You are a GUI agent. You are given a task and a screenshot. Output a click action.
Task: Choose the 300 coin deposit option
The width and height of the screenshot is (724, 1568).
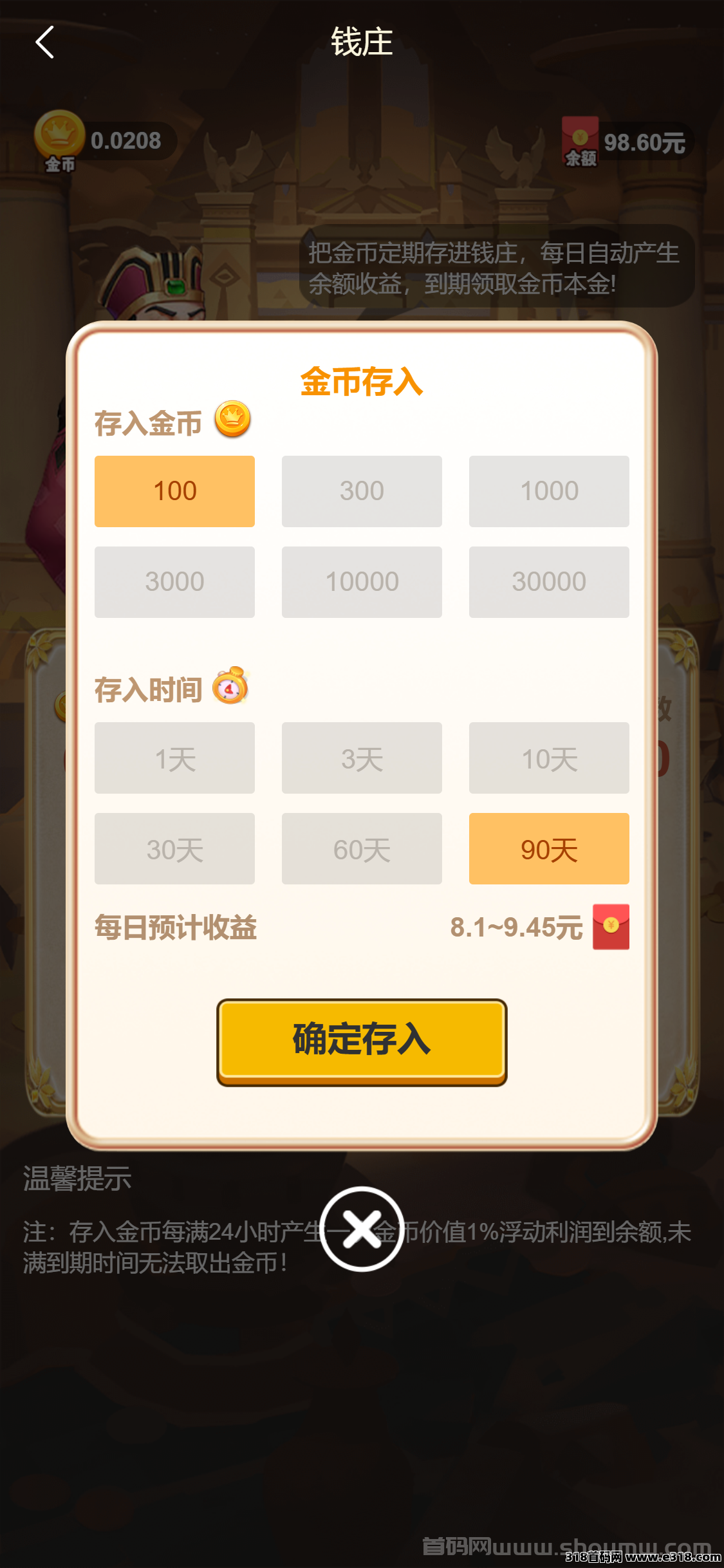362,491
